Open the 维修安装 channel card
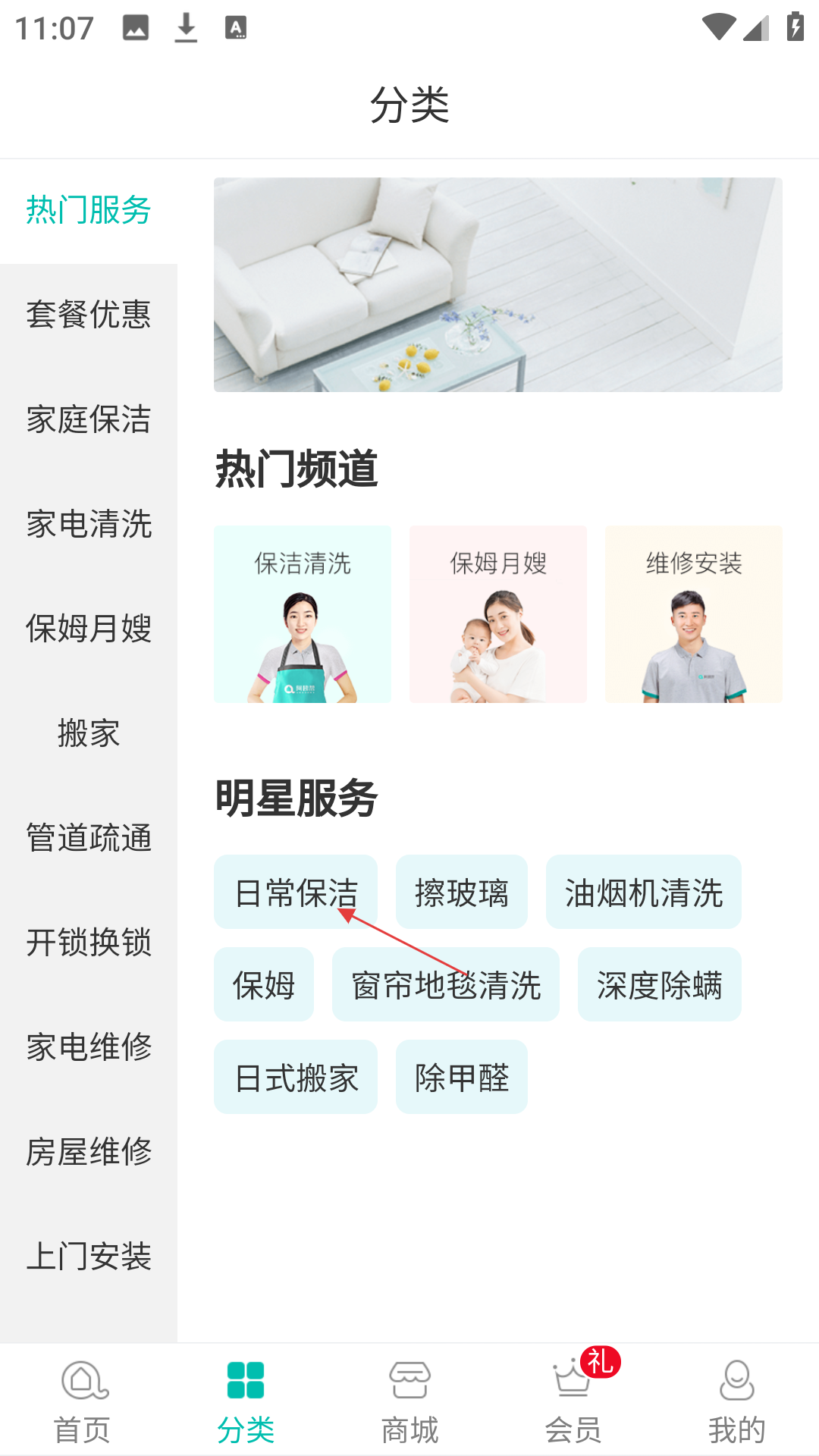The width and height of the screenshot is (819, 1456). pyautogui.click(x=693, y=614)
